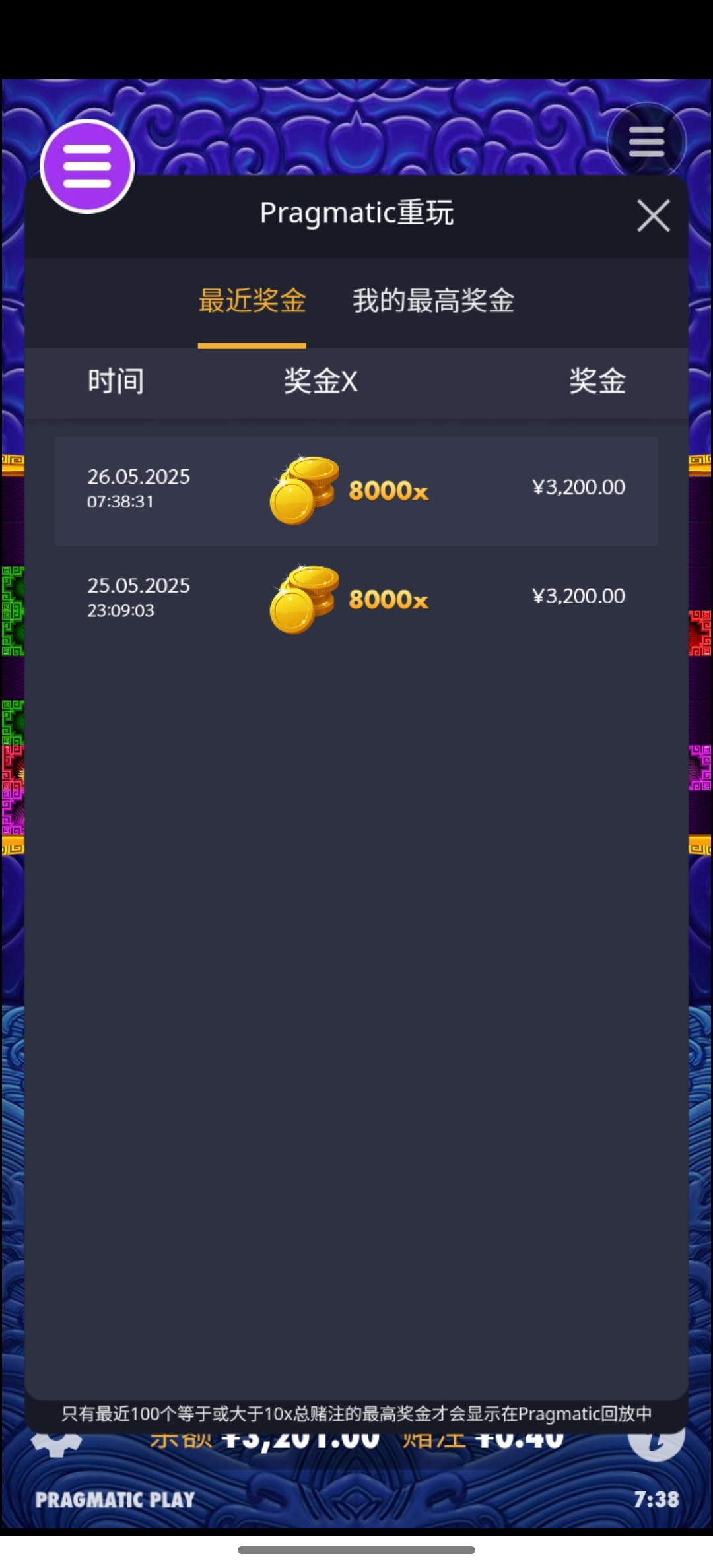Open the purple floating menu button
Image resolution: width=713 pixels, height=1568 pixels.
[x=87, y=166]
